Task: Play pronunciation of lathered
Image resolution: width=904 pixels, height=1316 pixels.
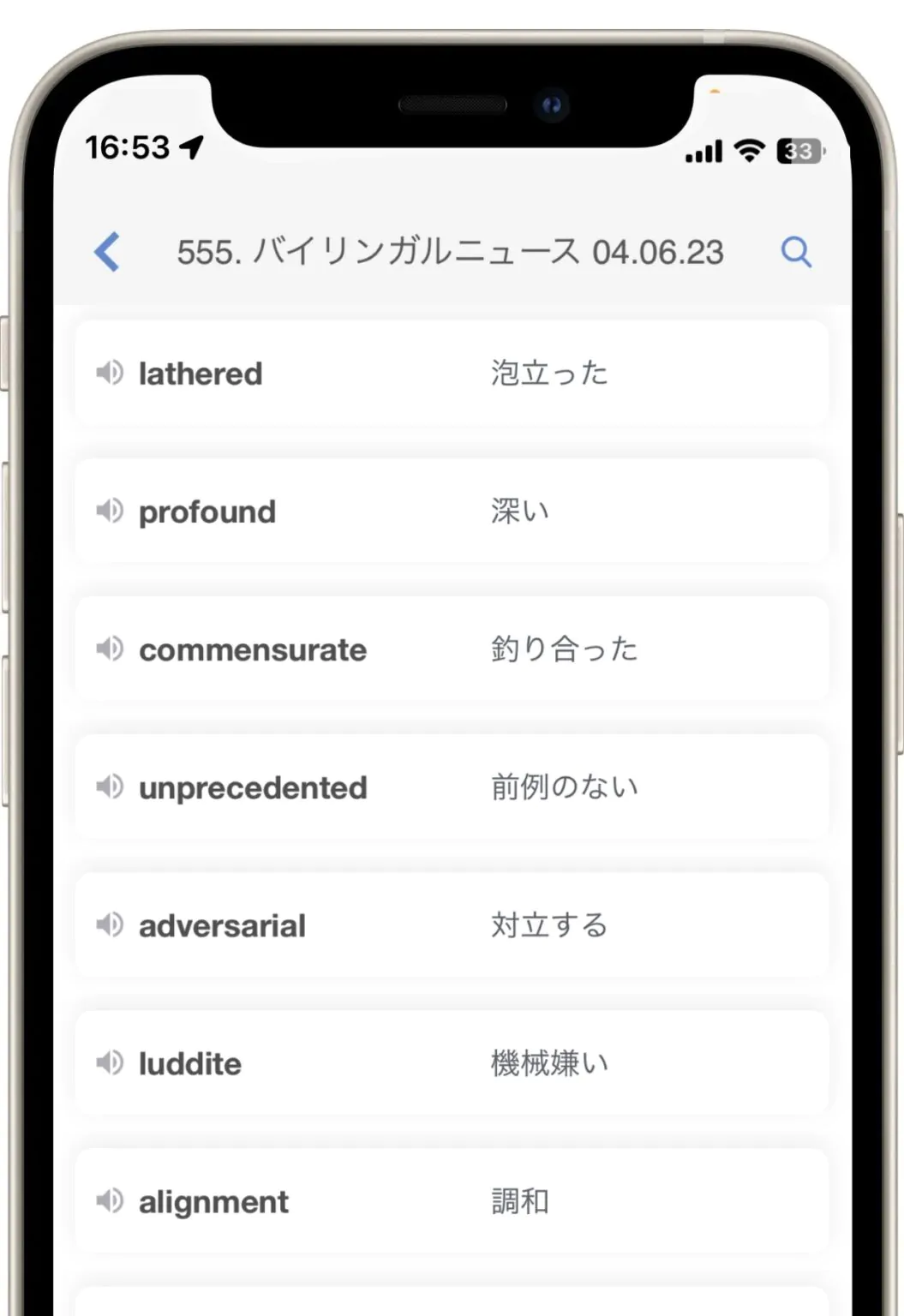Action: click(110, 373)
